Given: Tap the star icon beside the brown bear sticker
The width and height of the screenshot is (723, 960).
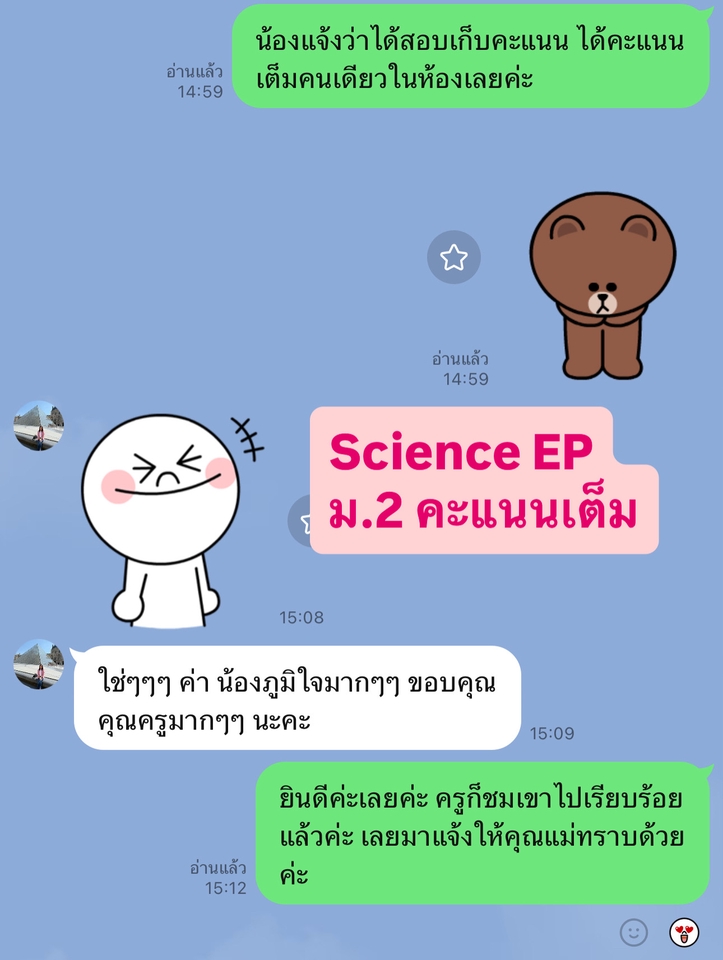Looking at the screenshot, I should 454,258.
